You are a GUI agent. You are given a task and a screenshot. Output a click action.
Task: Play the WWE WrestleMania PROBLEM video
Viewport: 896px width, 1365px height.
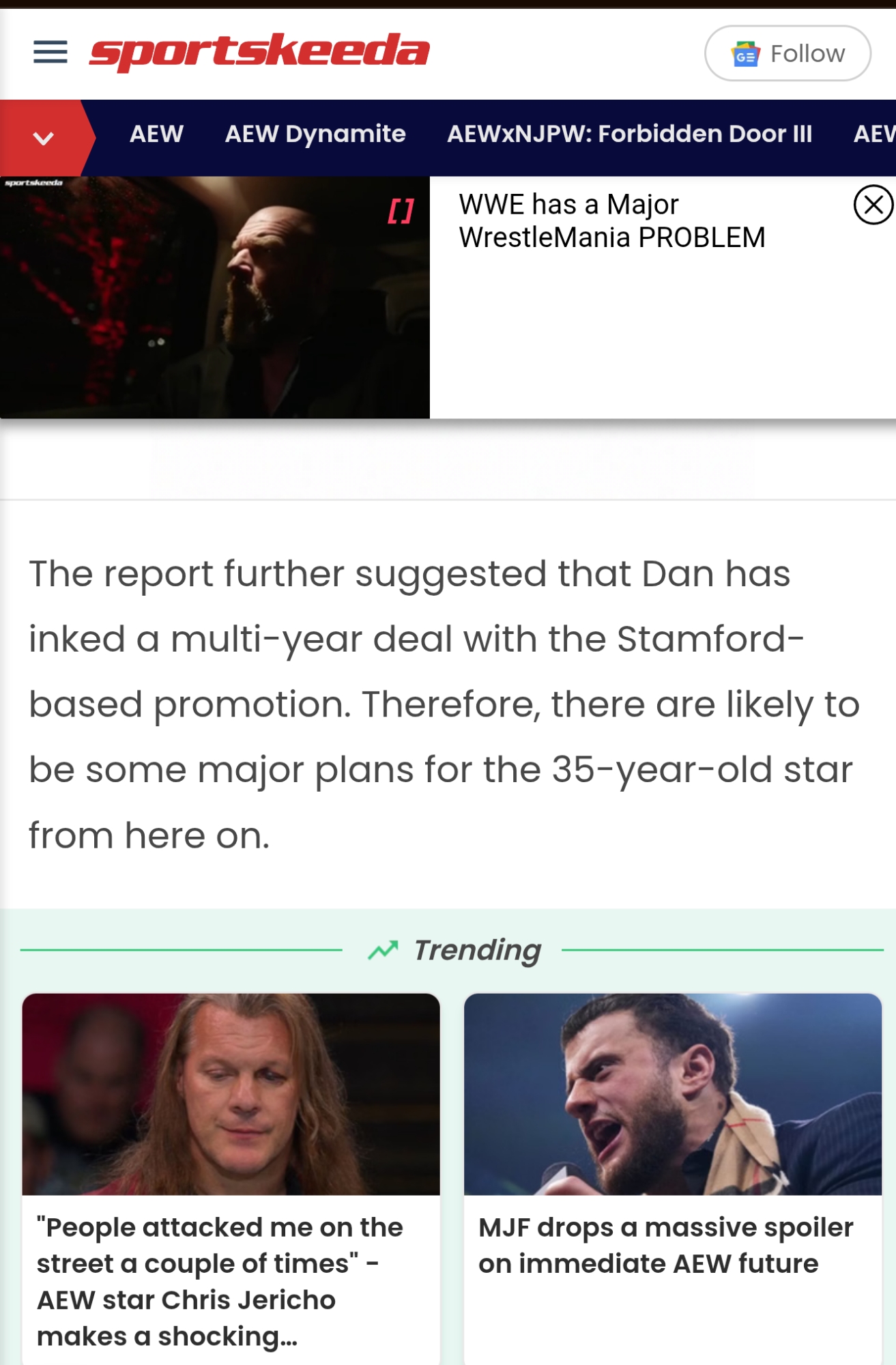pos(214,298)
